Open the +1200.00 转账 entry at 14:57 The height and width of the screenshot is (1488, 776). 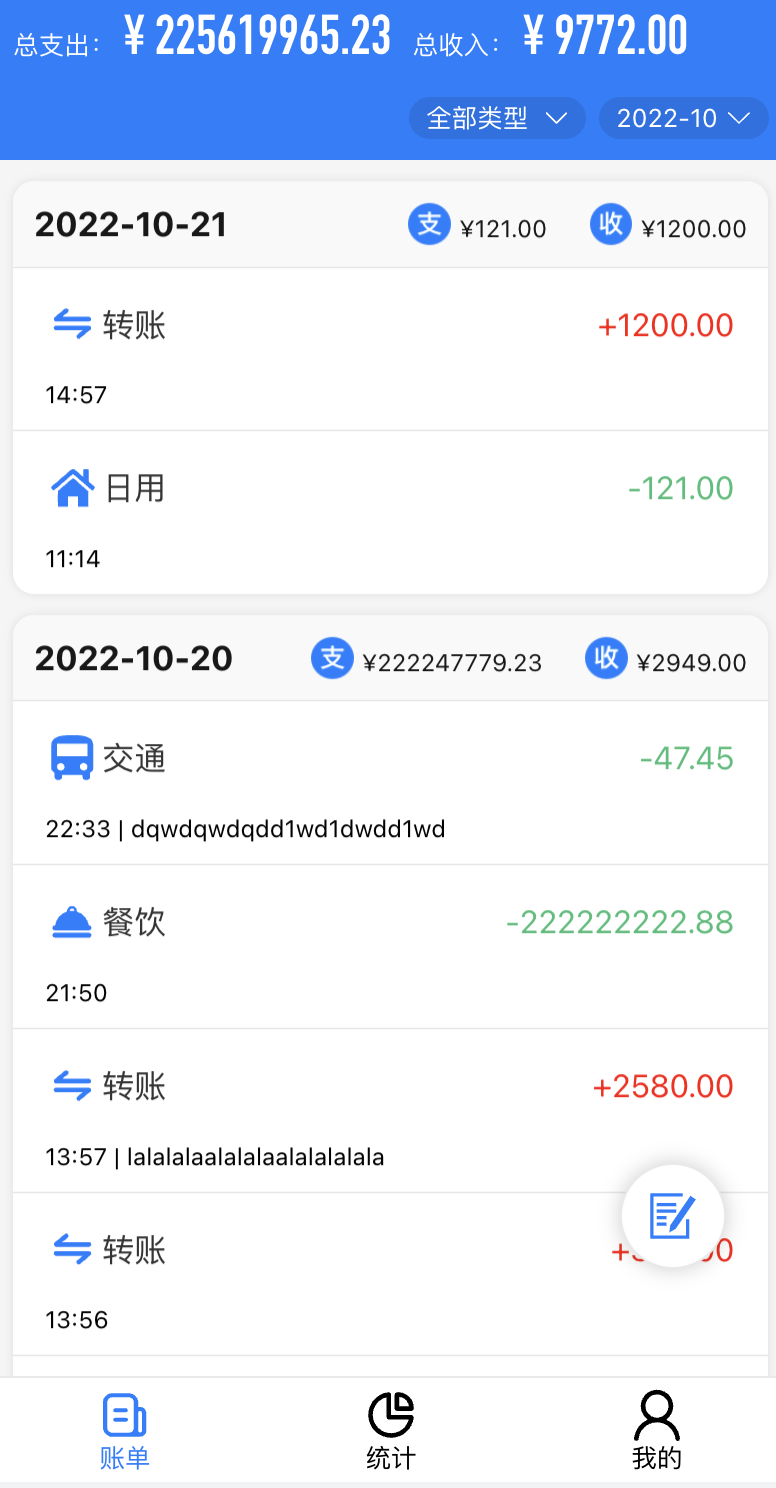point(390,349)
